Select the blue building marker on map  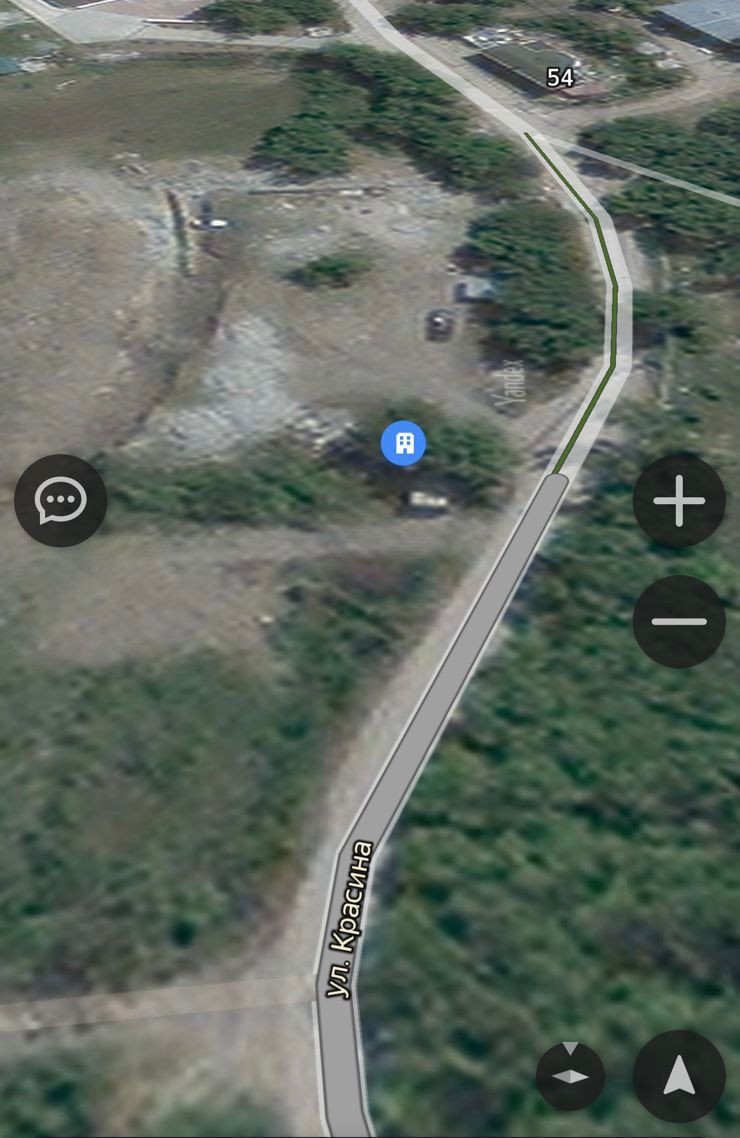tap(403, 443)
